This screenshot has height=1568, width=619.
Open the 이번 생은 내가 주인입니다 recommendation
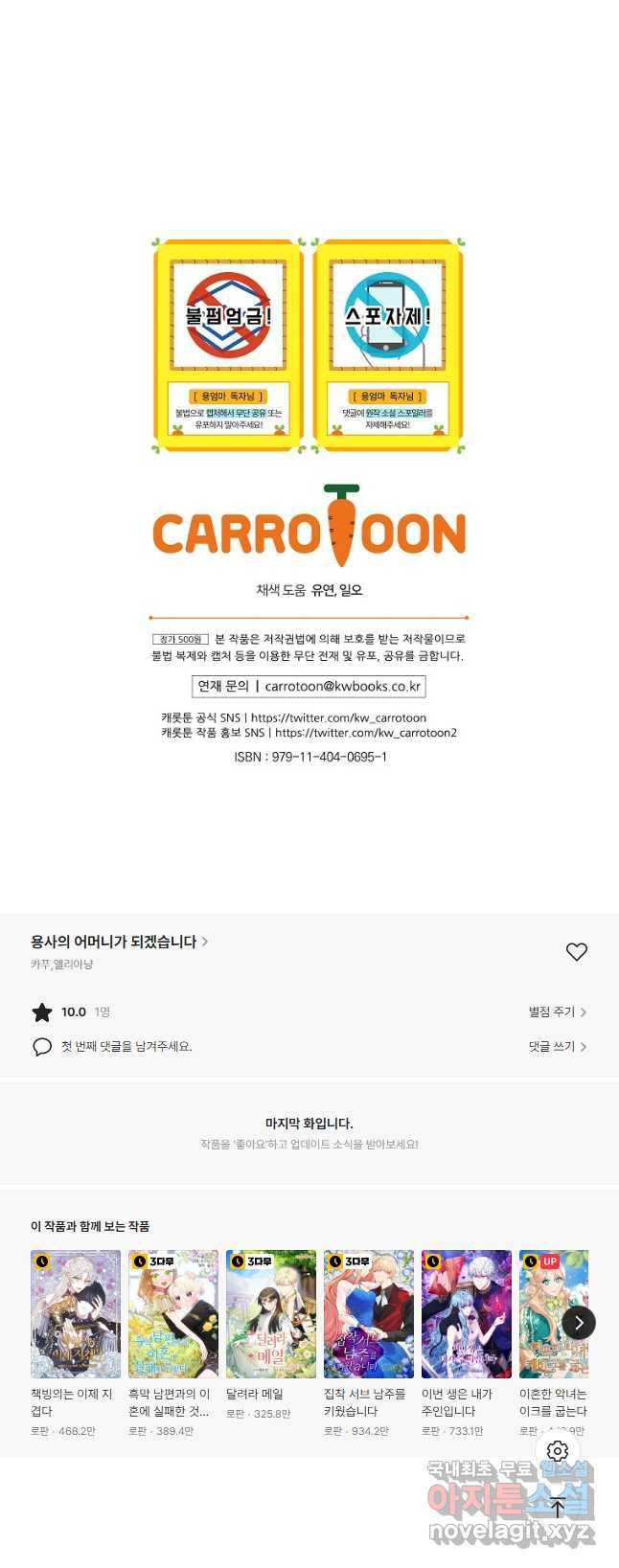pyautogui.click(x=467, y=1314)
